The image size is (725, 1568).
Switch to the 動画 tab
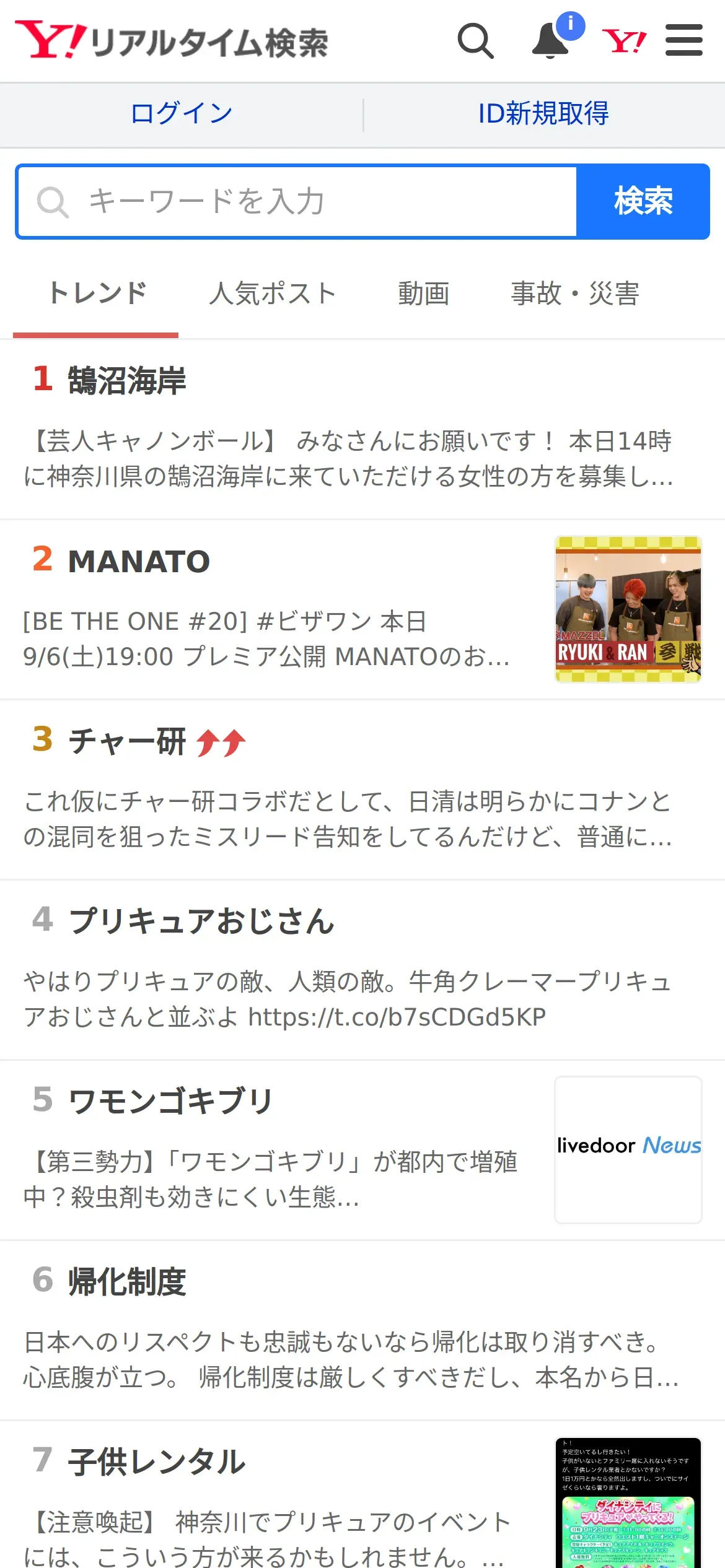(423, 294)
